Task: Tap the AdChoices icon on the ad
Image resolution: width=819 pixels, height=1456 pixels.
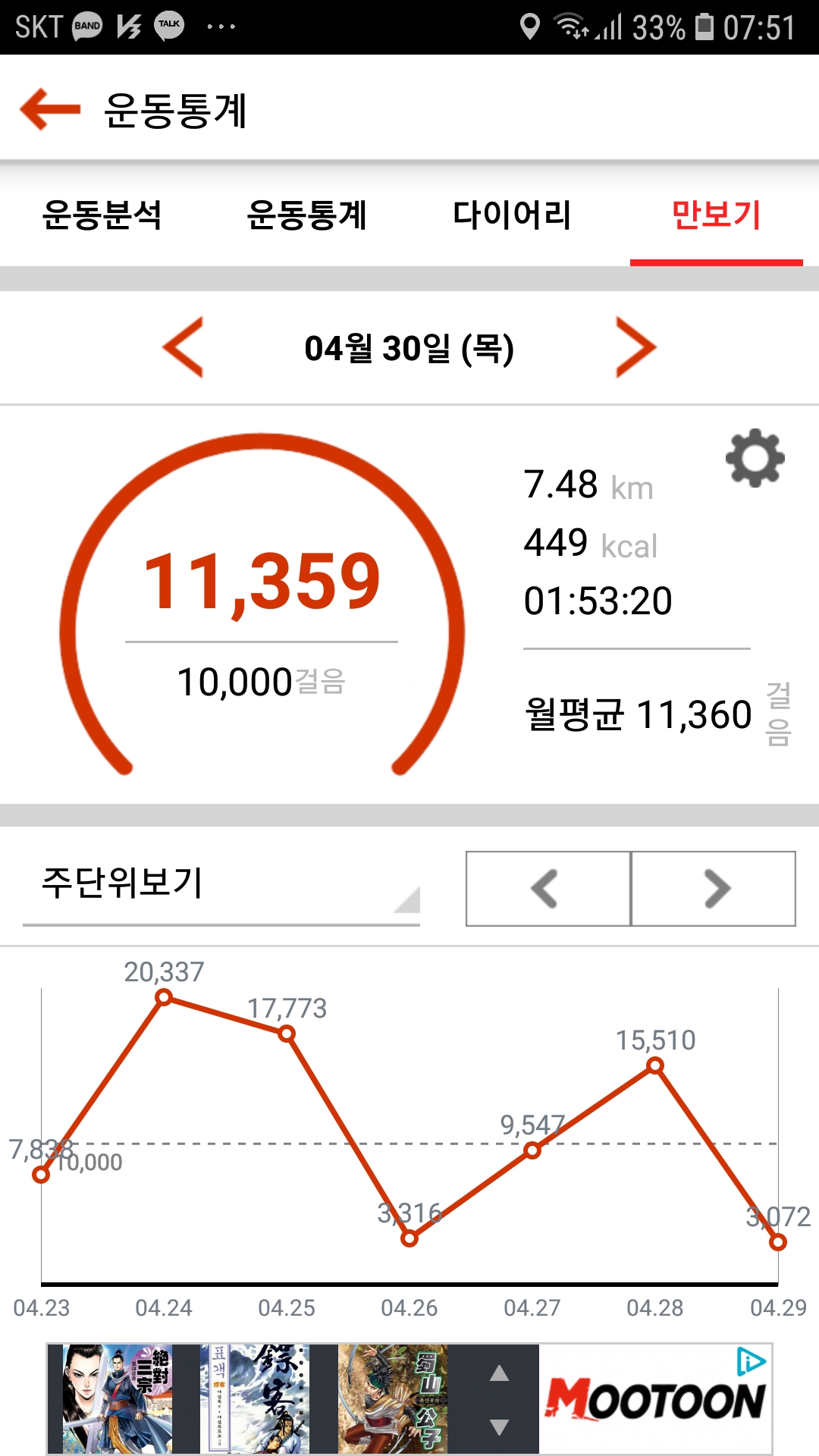Action: click(x=751, y=1362)
